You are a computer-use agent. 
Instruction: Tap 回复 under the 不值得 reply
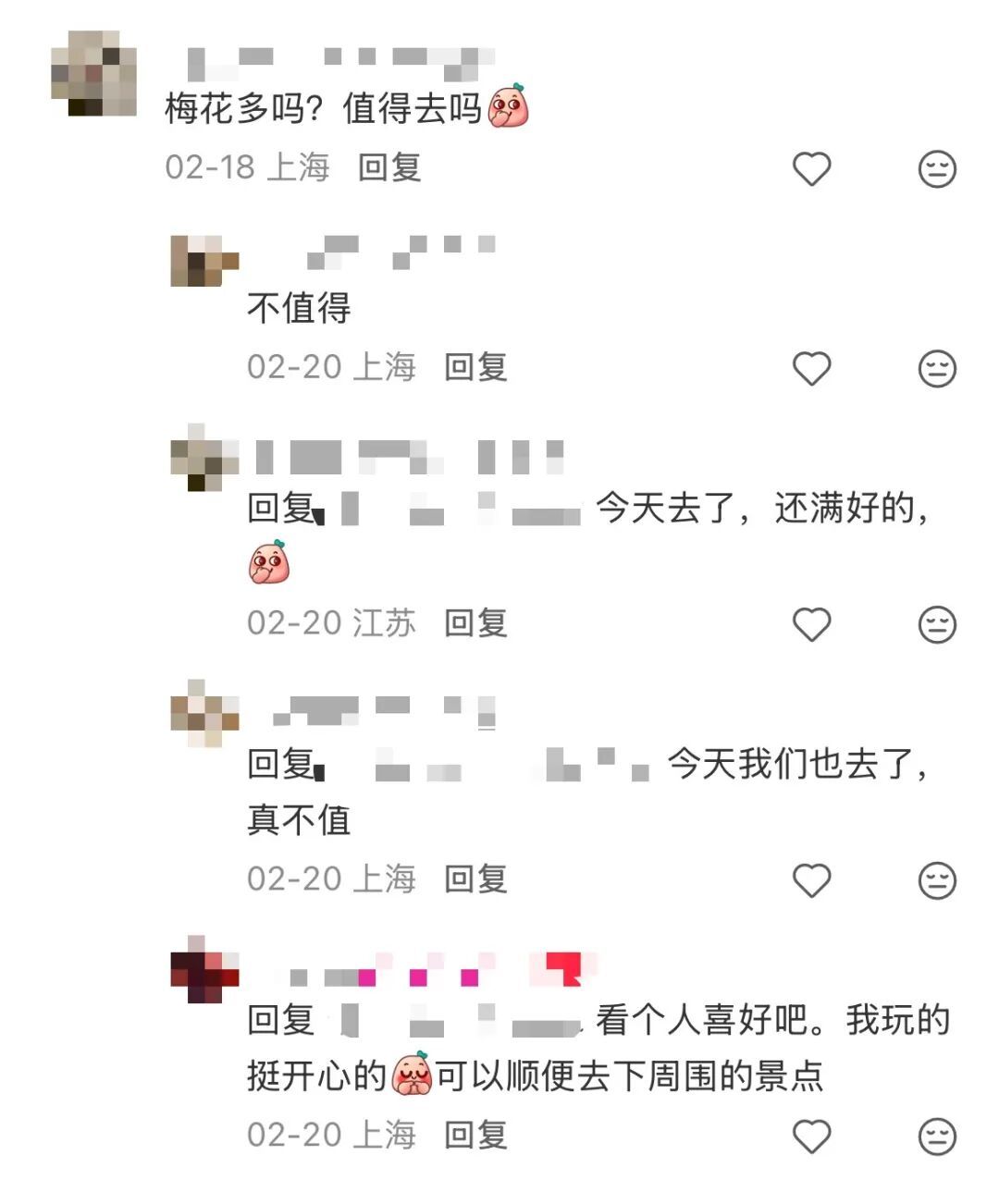pos(475,367)
